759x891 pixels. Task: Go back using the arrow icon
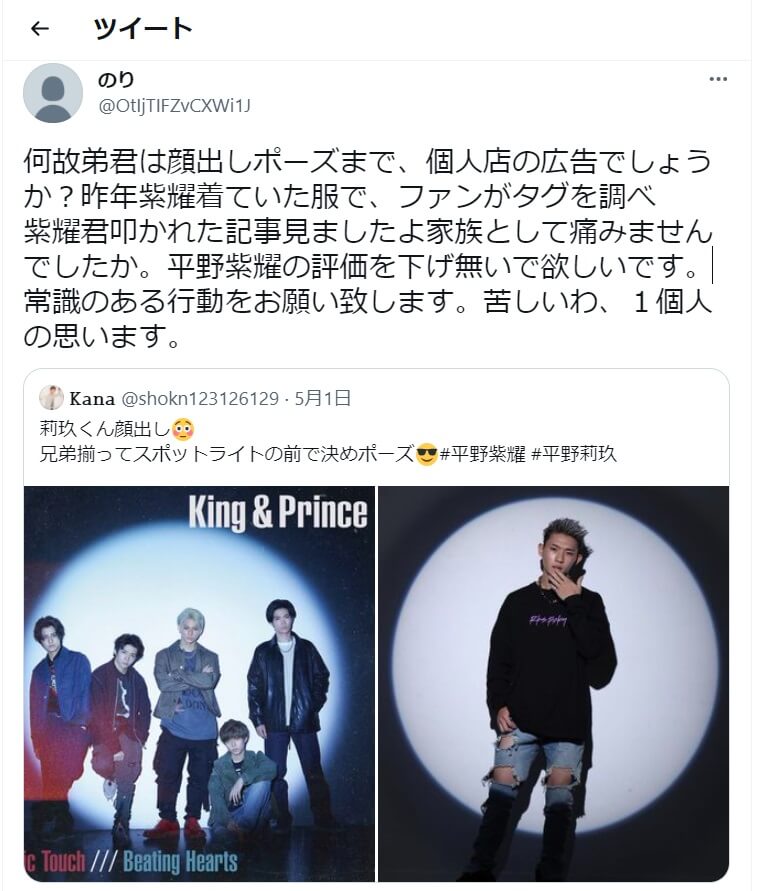tap(40, 29)
